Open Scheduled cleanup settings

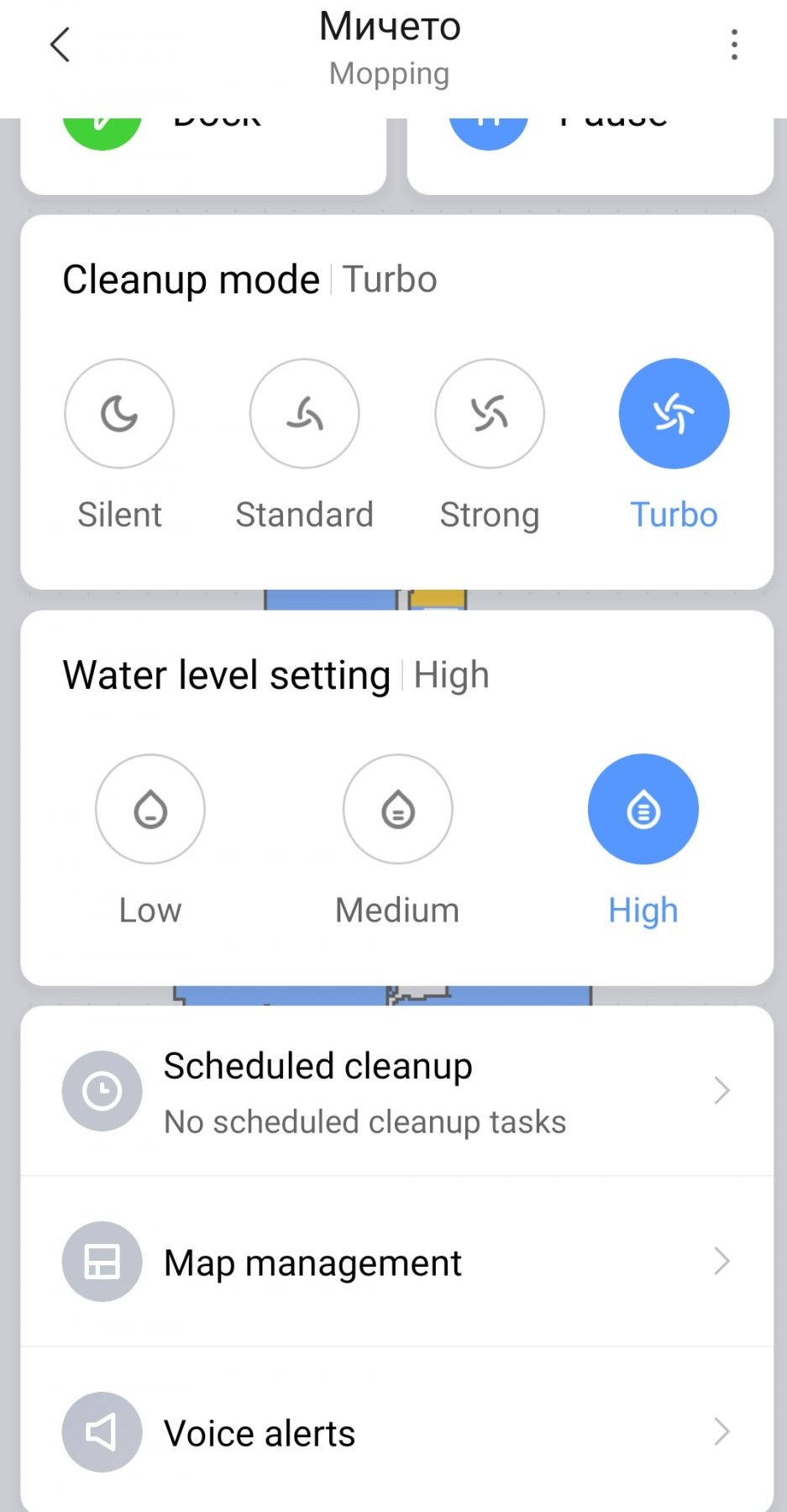pyautogui.click(x=397, y=1091)
